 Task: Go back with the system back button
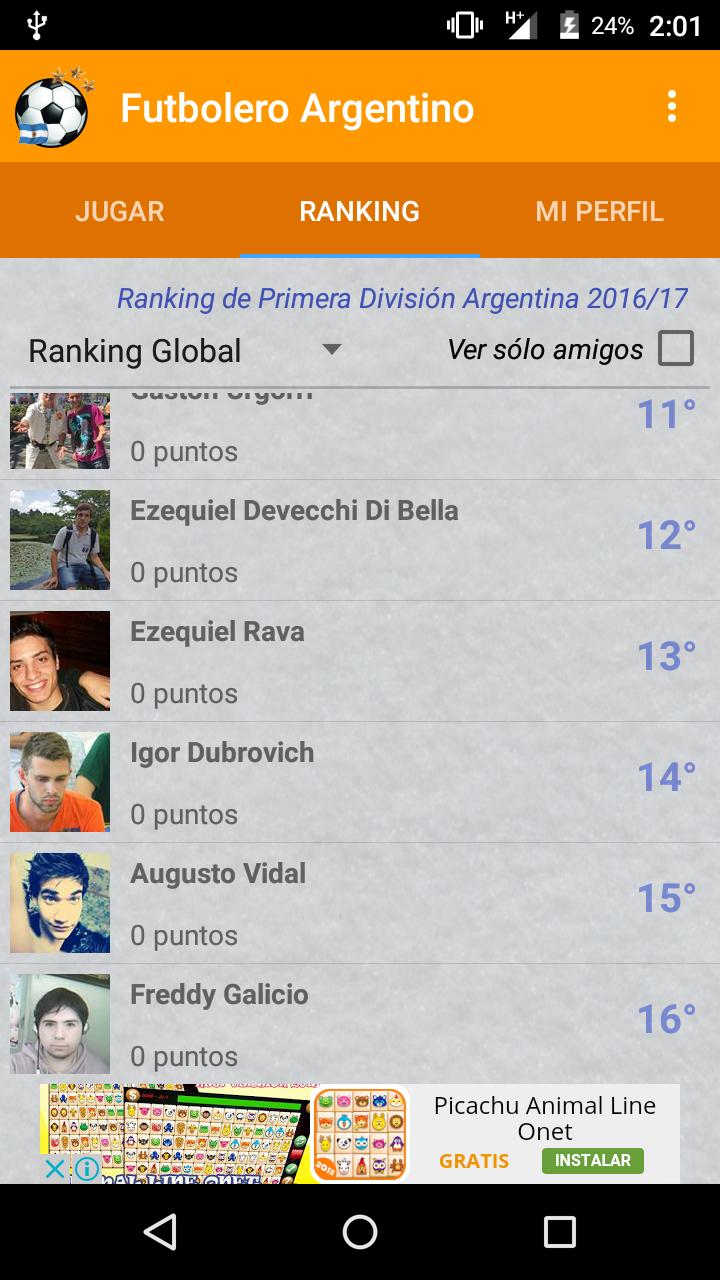[160, 1232]
